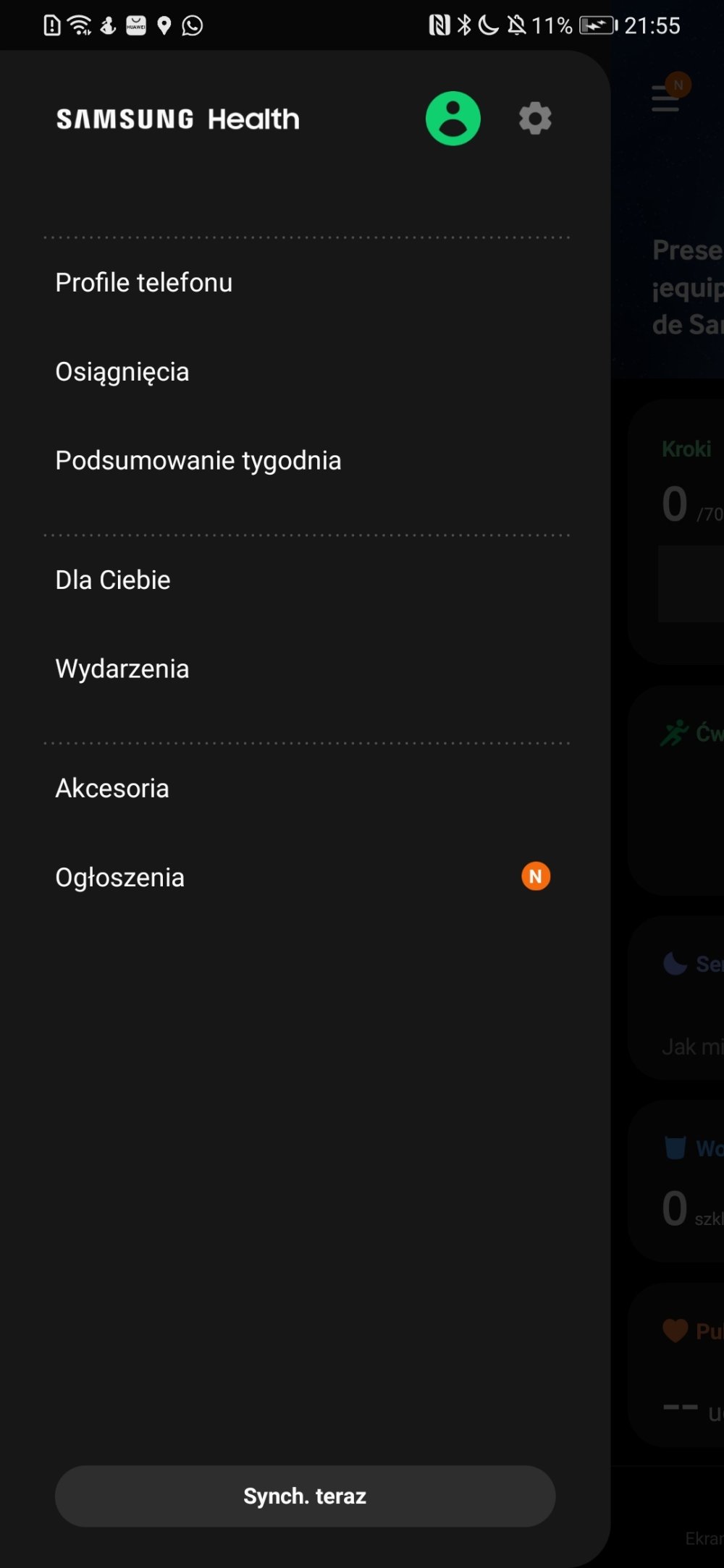Open settings via the gear icon
The height and width of the screenshot is (1568, 724).
[x=535, y=118]
